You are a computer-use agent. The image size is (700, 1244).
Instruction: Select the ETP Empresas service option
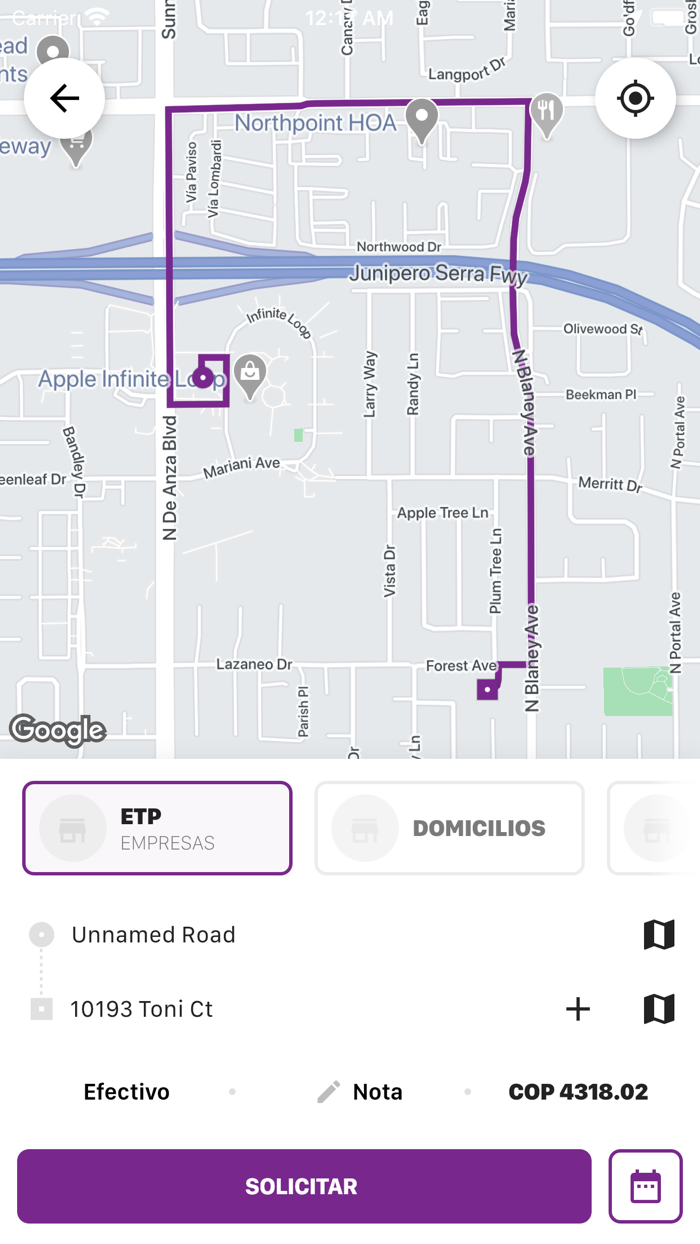(x=157, y=828)
